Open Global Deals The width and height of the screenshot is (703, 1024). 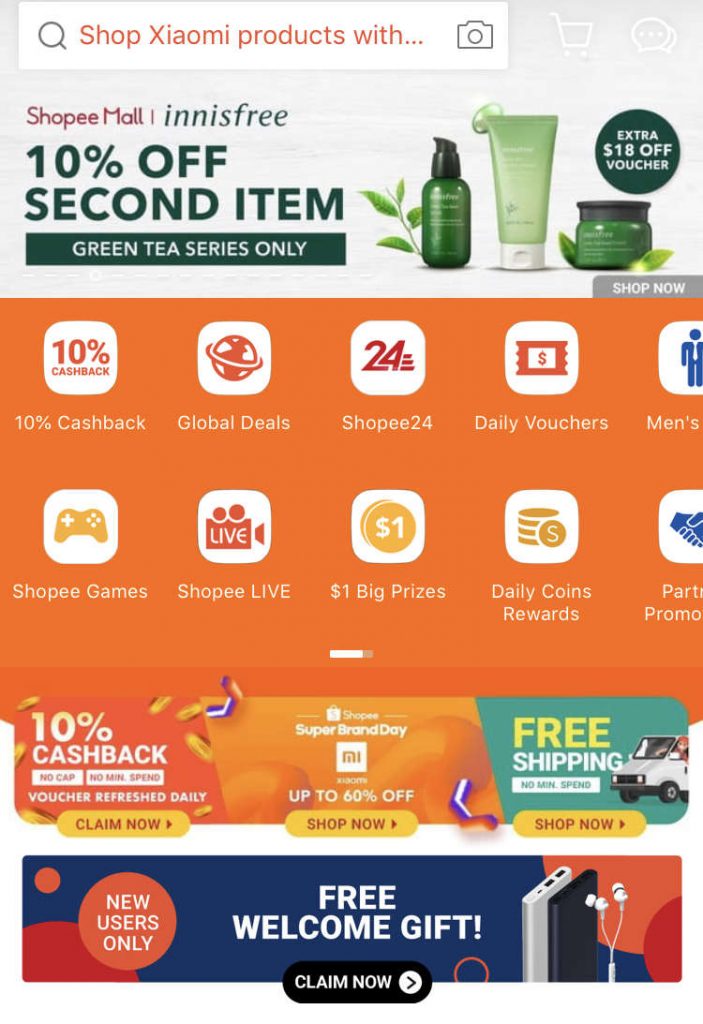point(234,358)
